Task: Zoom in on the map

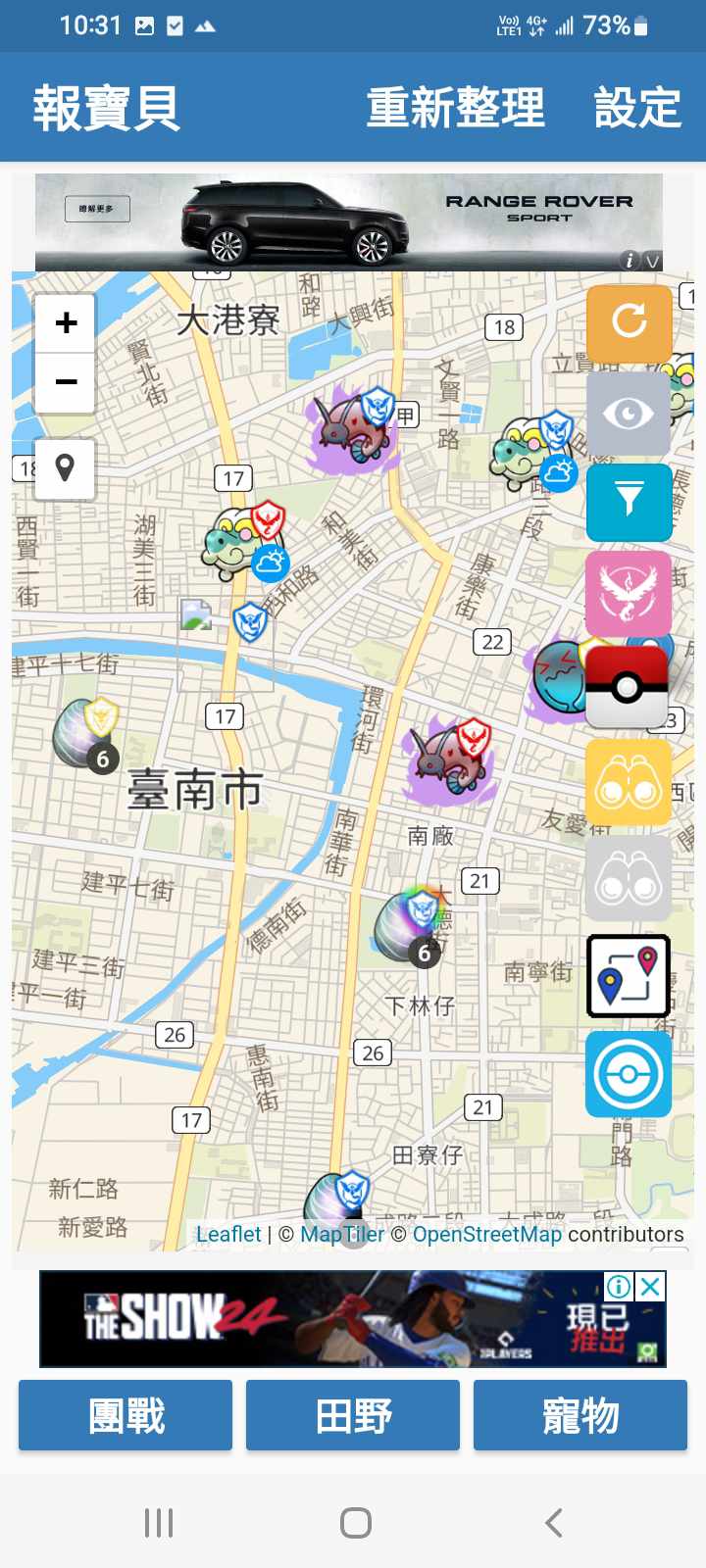Action: (x=66, y=322)
